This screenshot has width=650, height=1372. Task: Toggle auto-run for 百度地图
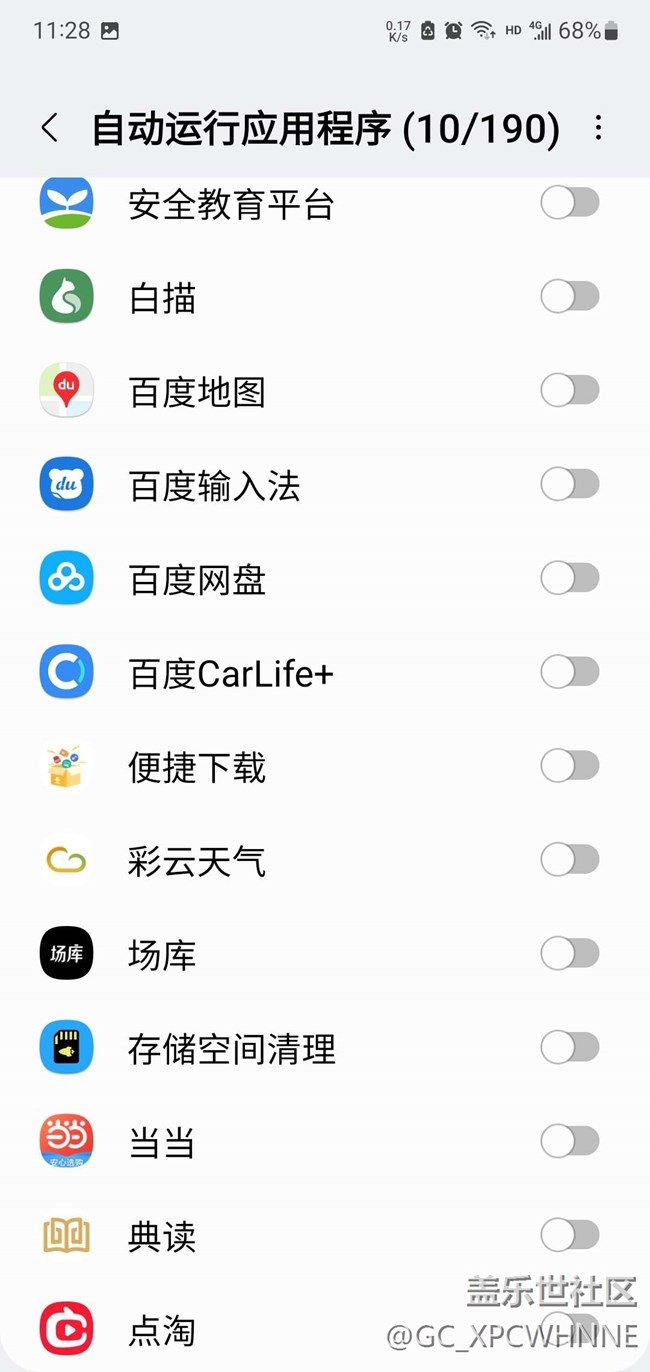point(569,390)
